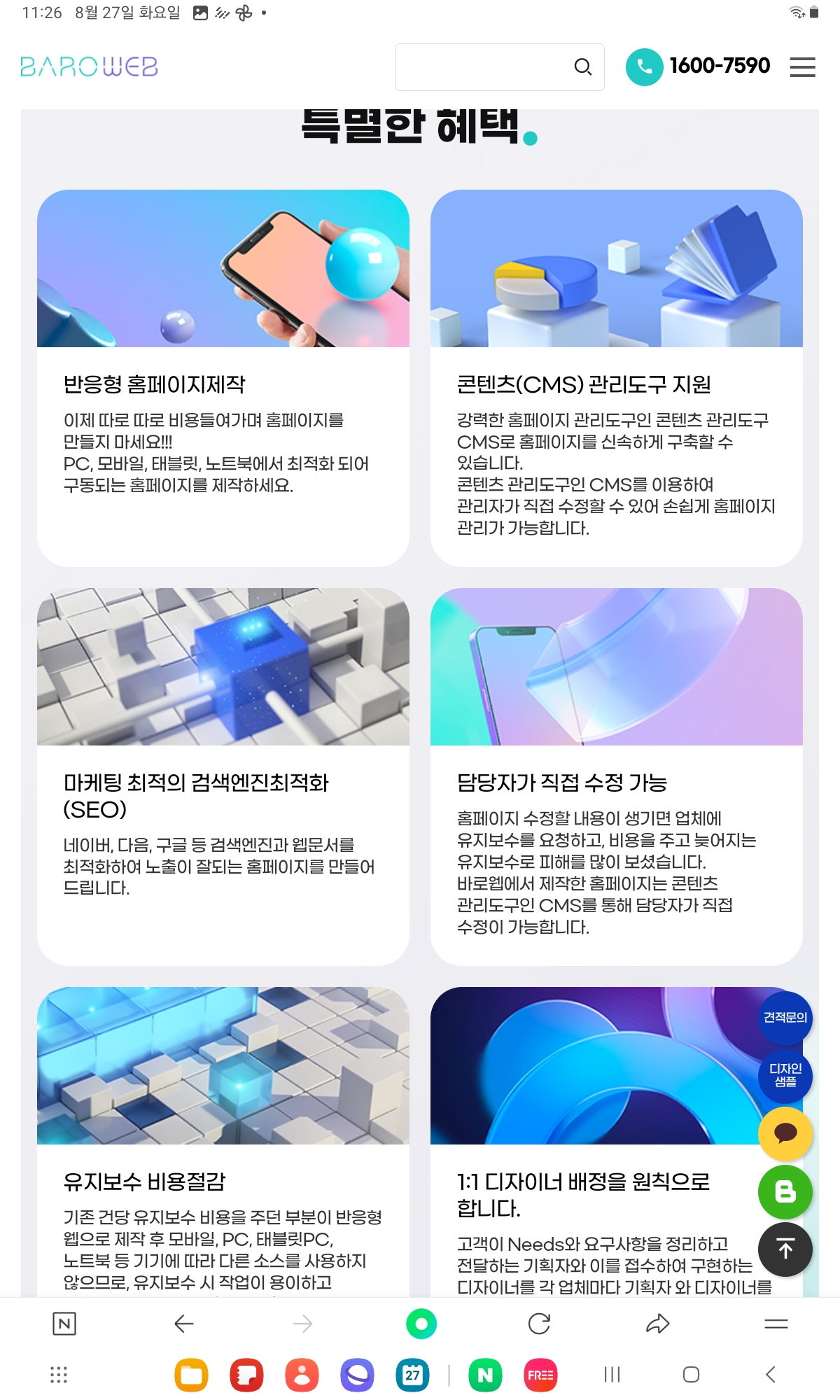This screenshot has height=1400, width=840.
Task: Open the hamburger menu in the header
Action: (x=802, y=67)
